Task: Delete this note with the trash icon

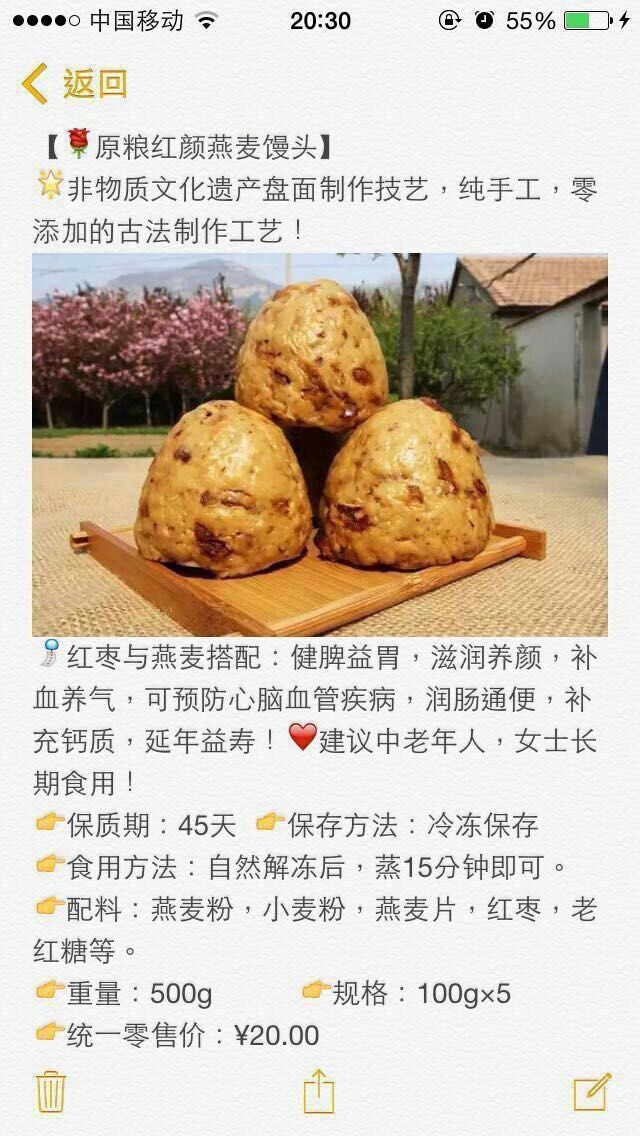Action: click(51, 1092)
